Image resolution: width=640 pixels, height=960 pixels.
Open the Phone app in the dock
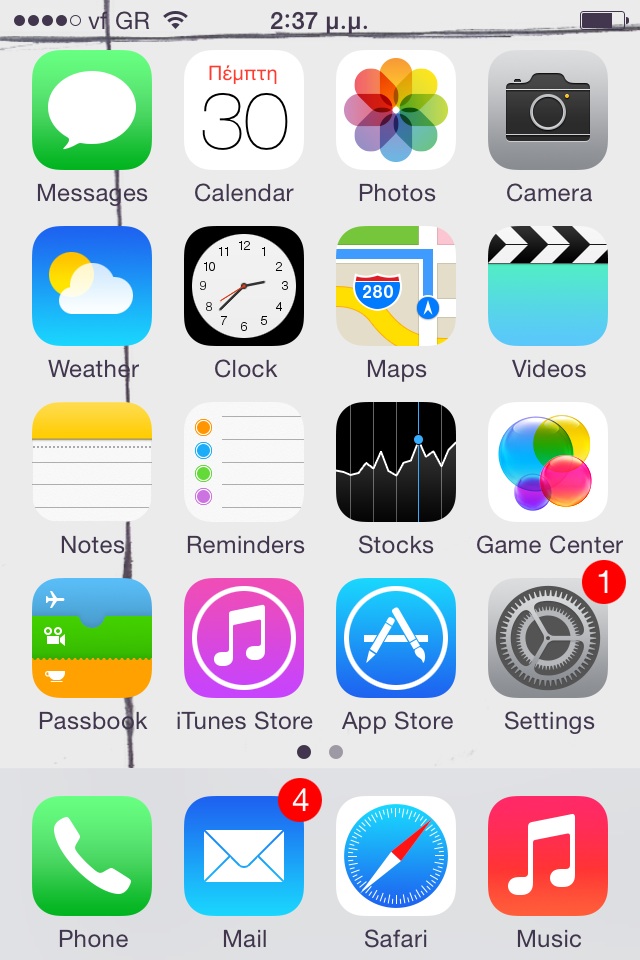tap(92, 856)
